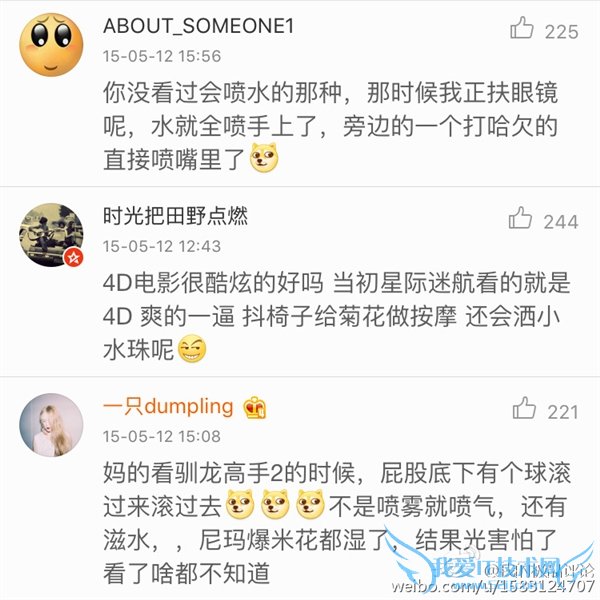
Task: Open the username 时光把田野点燃
Action: pos(175,215)
